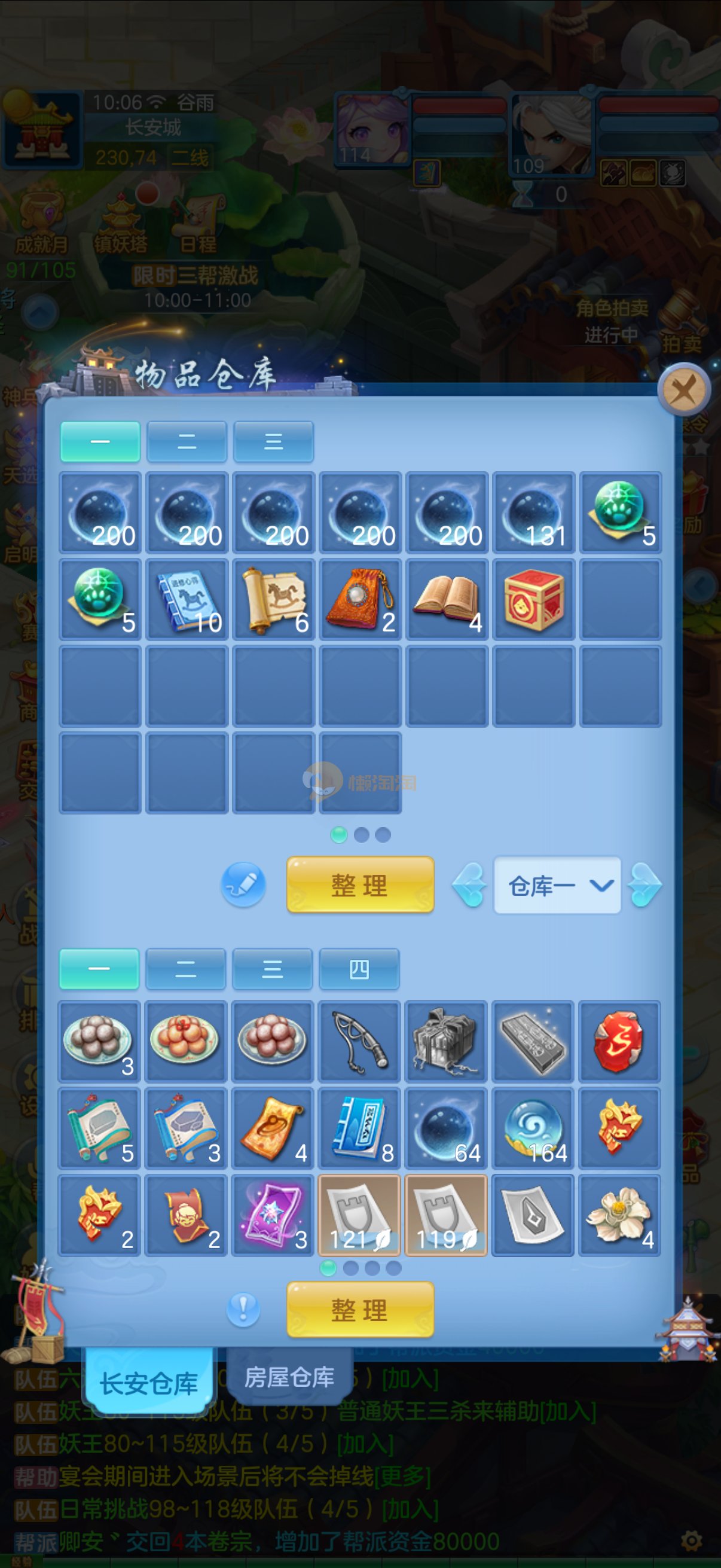
Task: Switch to warehouse page 二 tab
Action: (186, 442)
